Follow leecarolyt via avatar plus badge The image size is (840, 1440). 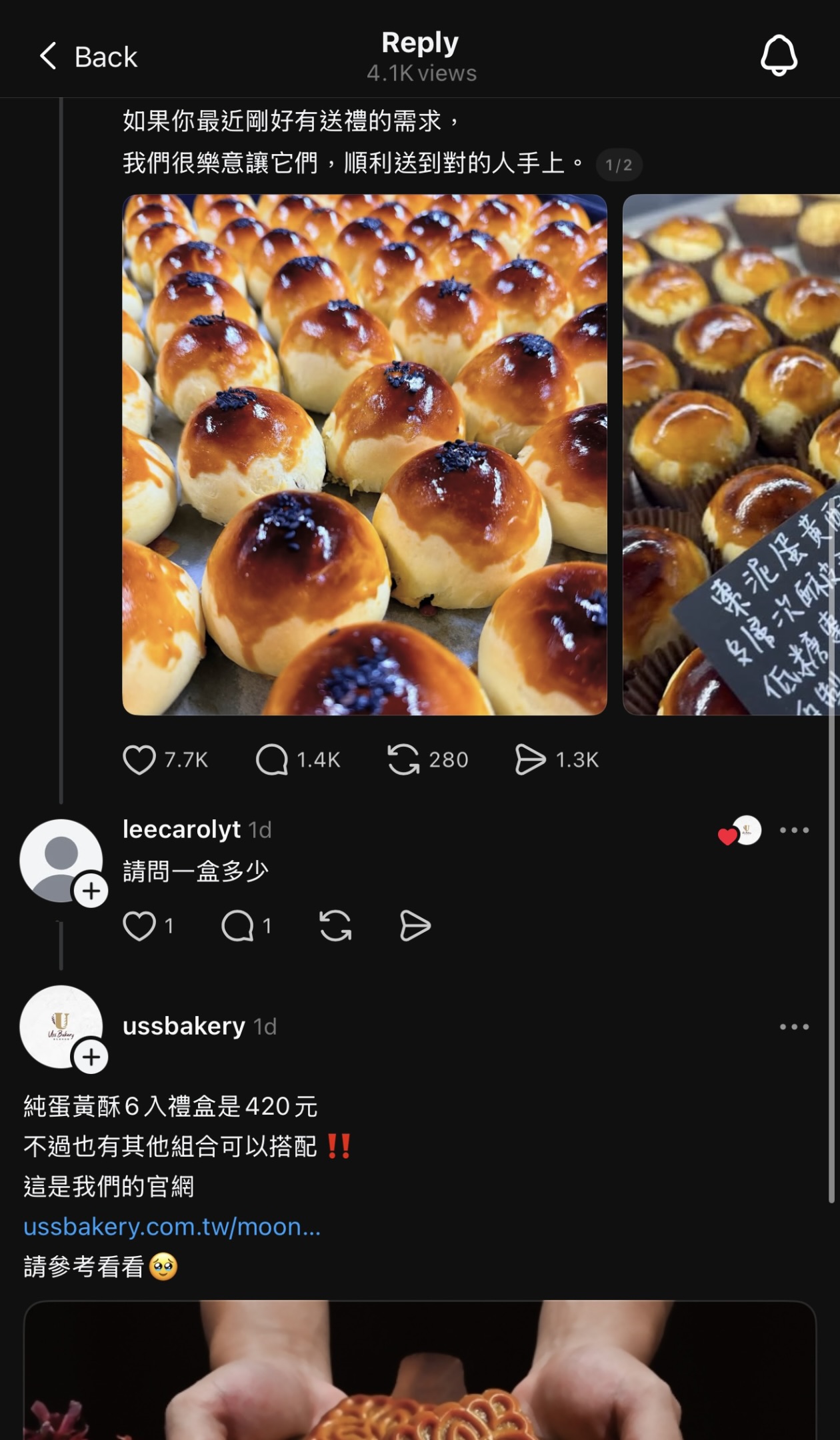click(x=91, y=891)
